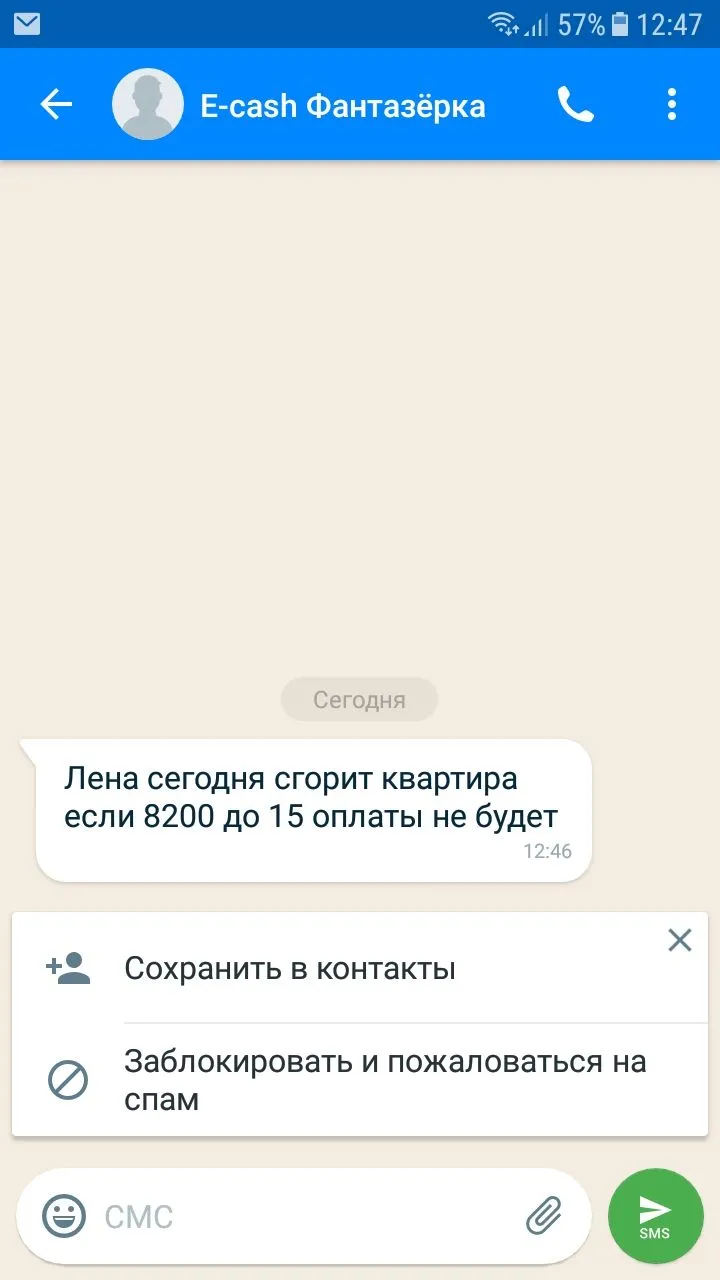Send the SMS message

click(655, 1216)
